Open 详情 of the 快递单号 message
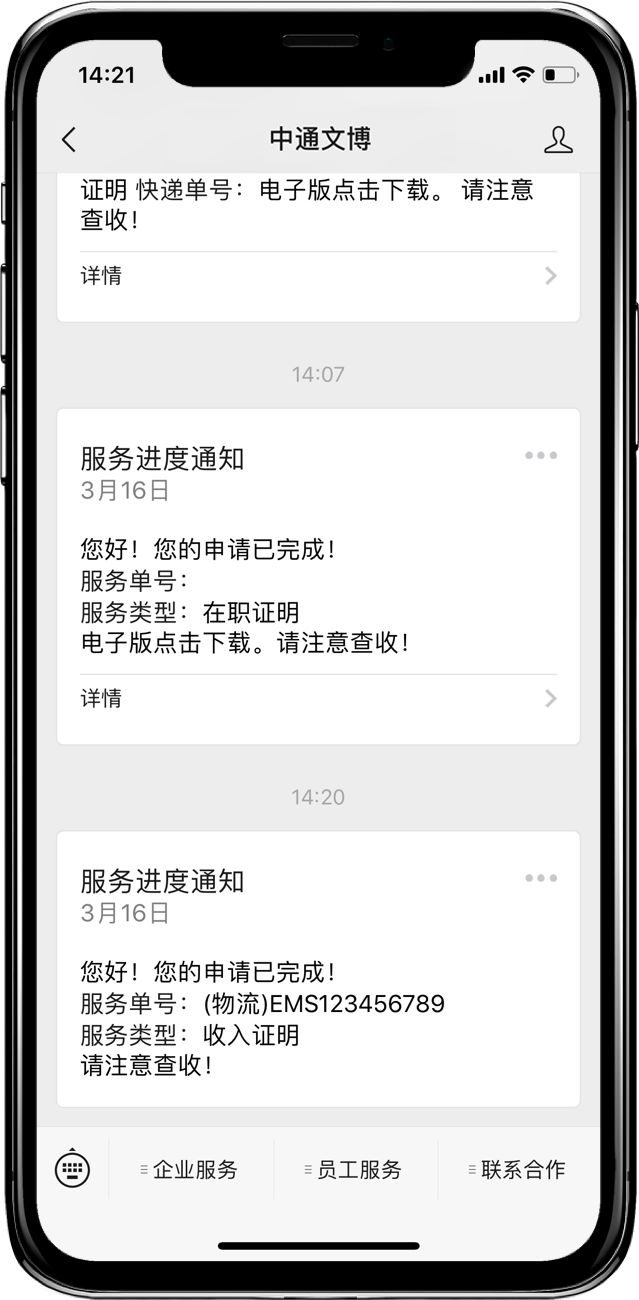This screenshot has width=639, height=1300. [x=318, y=276]
